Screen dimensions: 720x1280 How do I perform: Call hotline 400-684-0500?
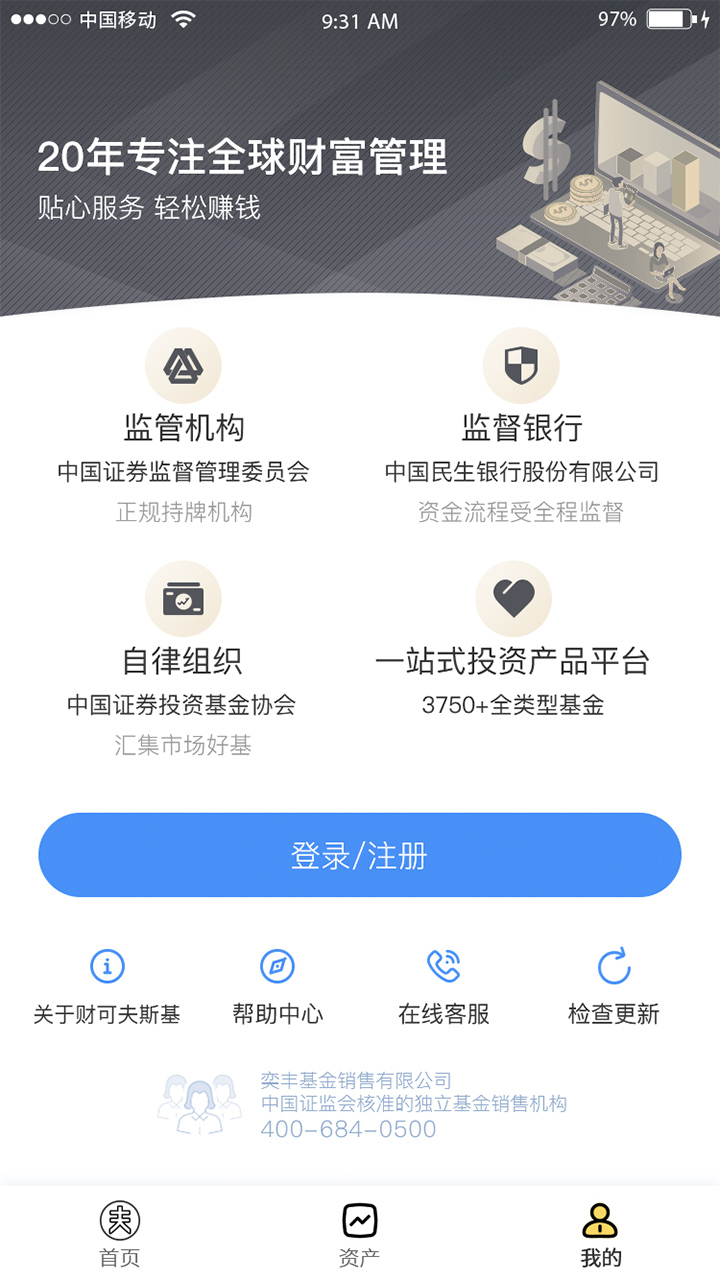click(x=348, y=1130)
